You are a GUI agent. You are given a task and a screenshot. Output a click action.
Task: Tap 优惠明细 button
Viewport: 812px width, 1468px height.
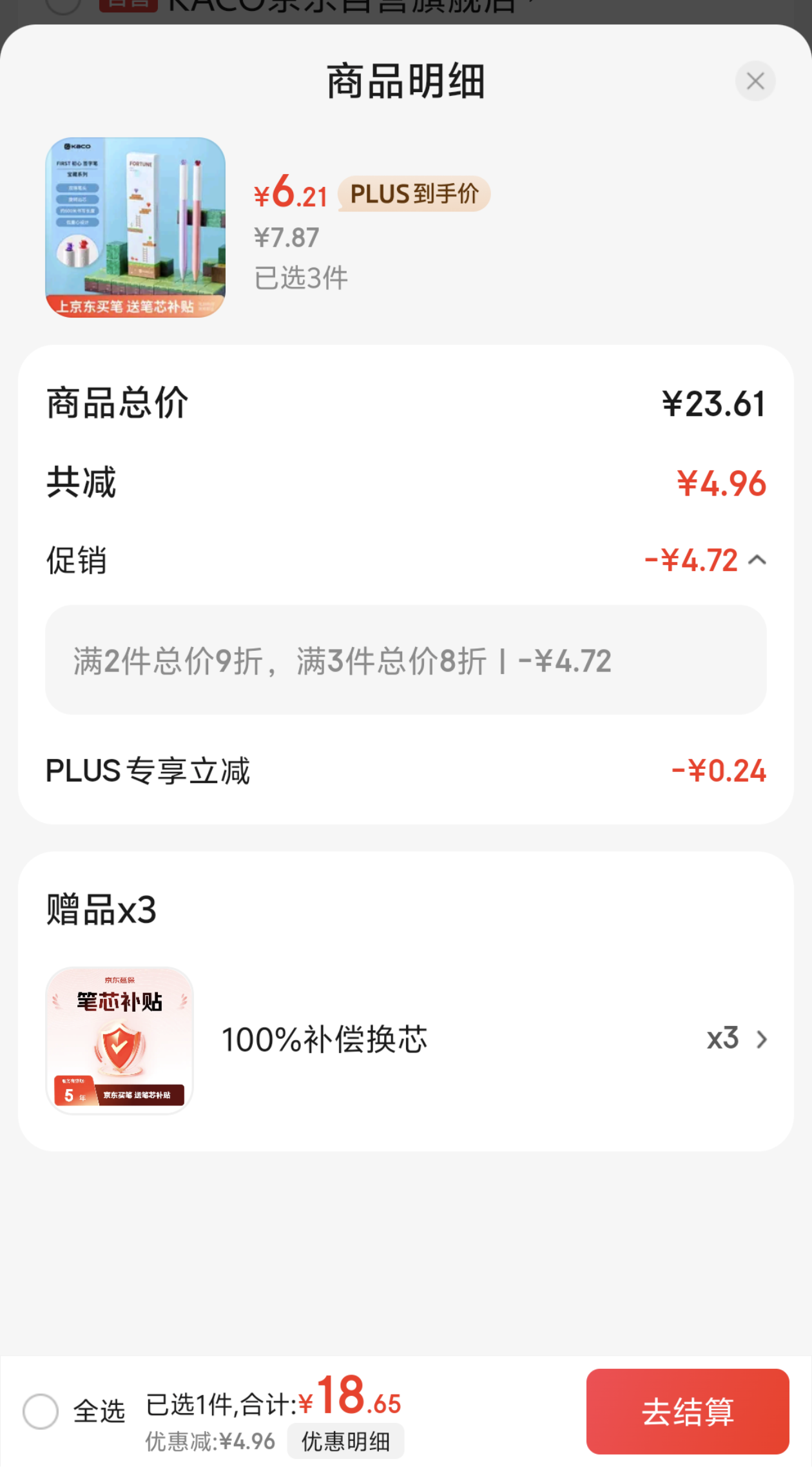click(345, 1442)
